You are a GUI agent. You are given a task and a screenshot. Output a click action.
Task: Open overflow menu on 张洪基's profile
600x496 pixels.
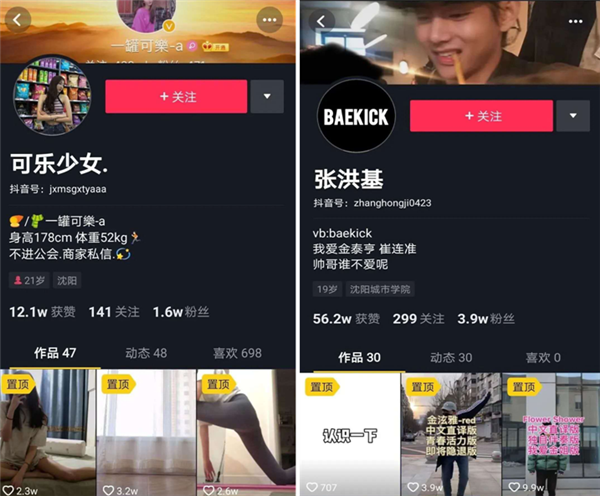573,19
